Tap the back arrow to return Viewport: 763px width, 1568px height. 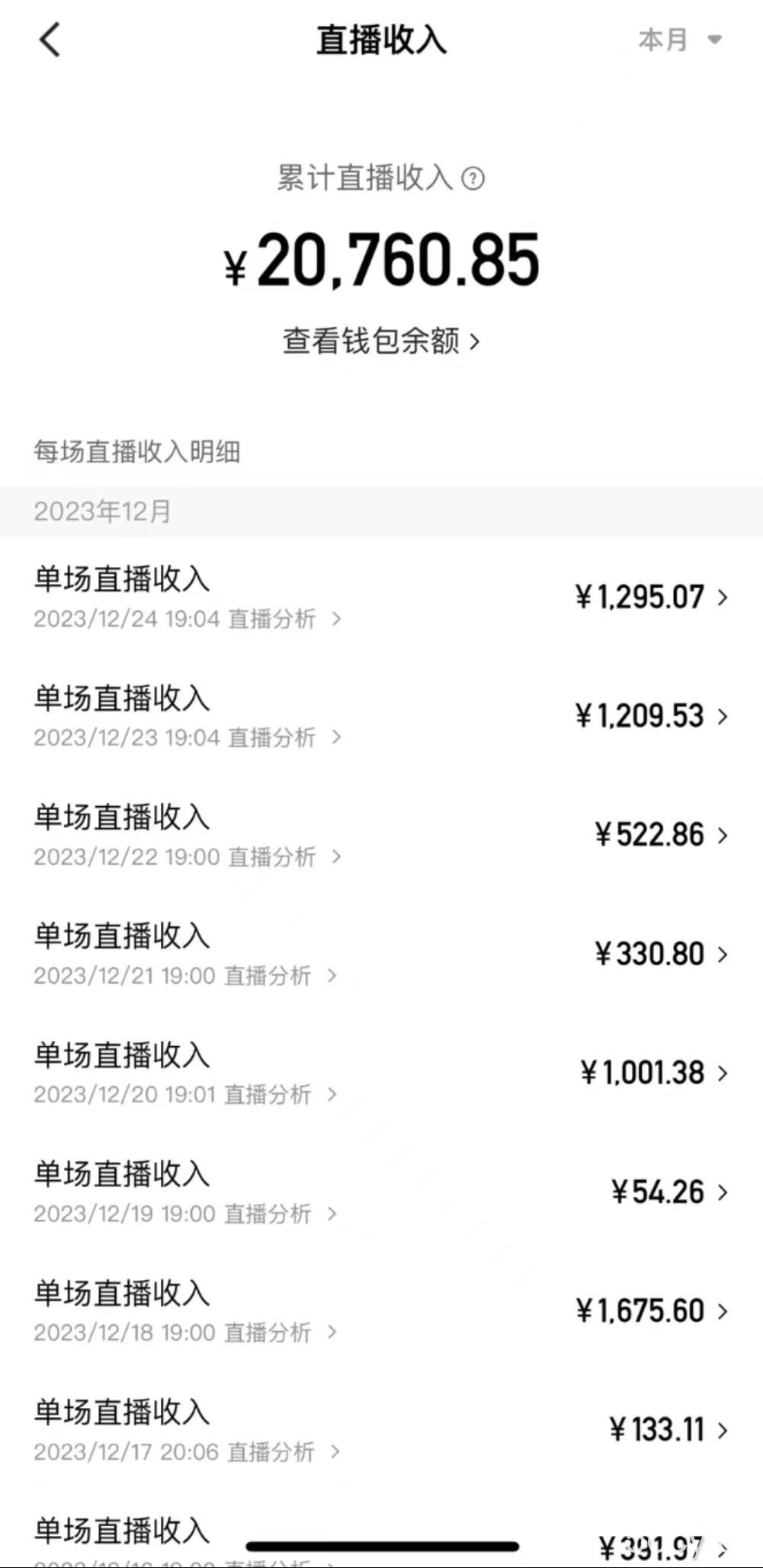pos(50,40)
